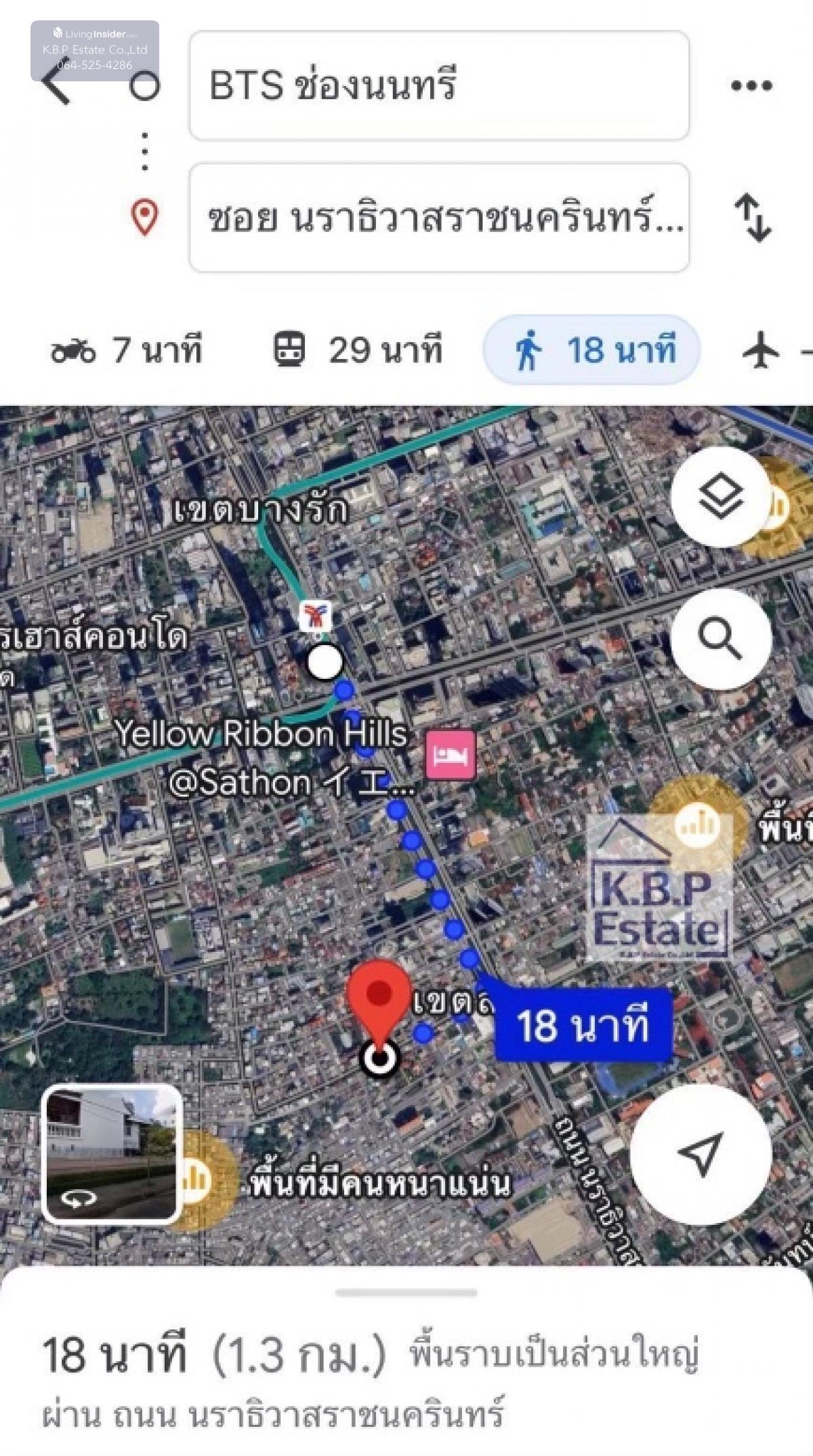Edit the starting point BTS ช่องนนทรี

coord(439,85)
